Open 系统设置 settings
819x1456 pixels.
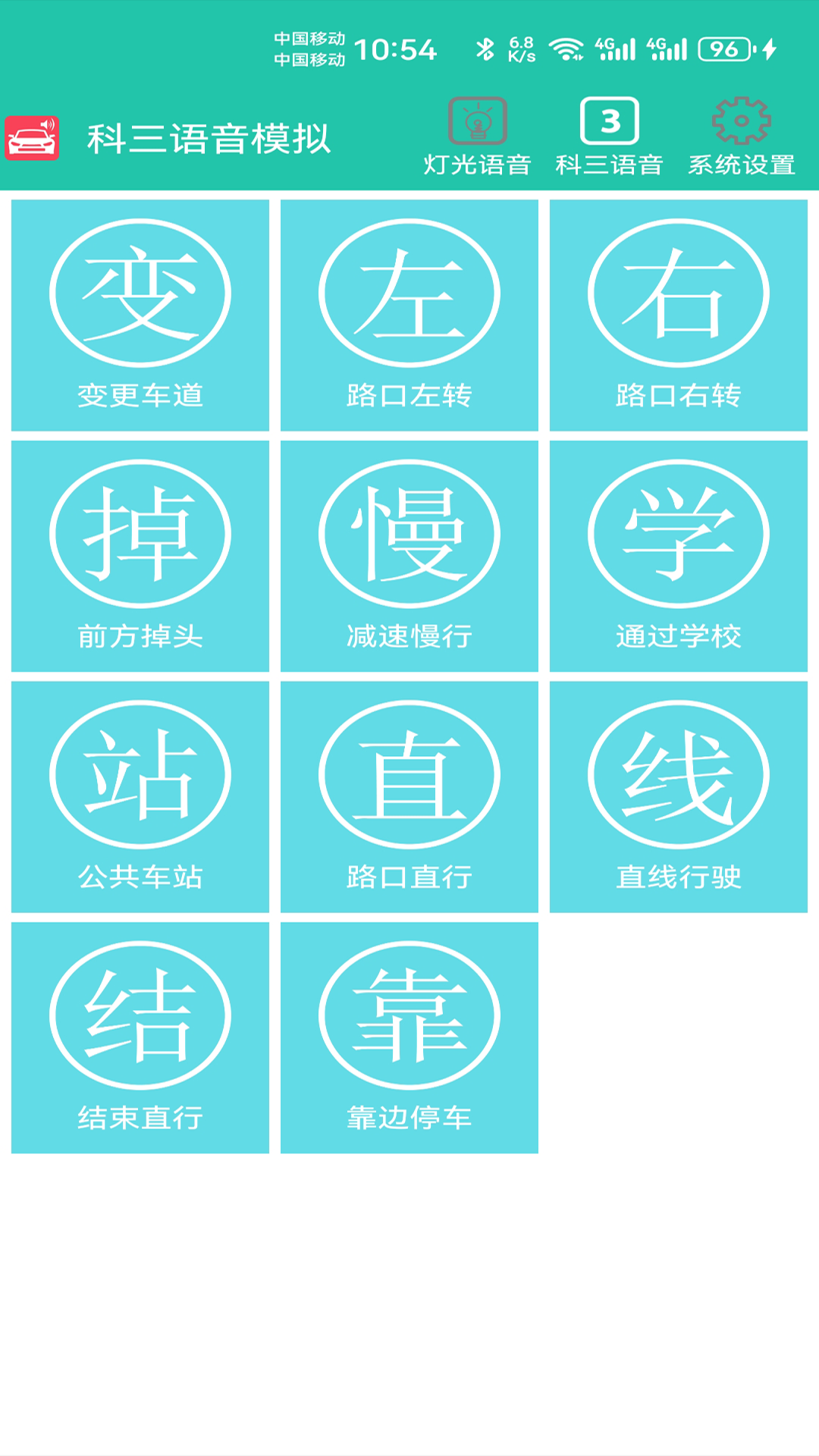pos(741,136)
